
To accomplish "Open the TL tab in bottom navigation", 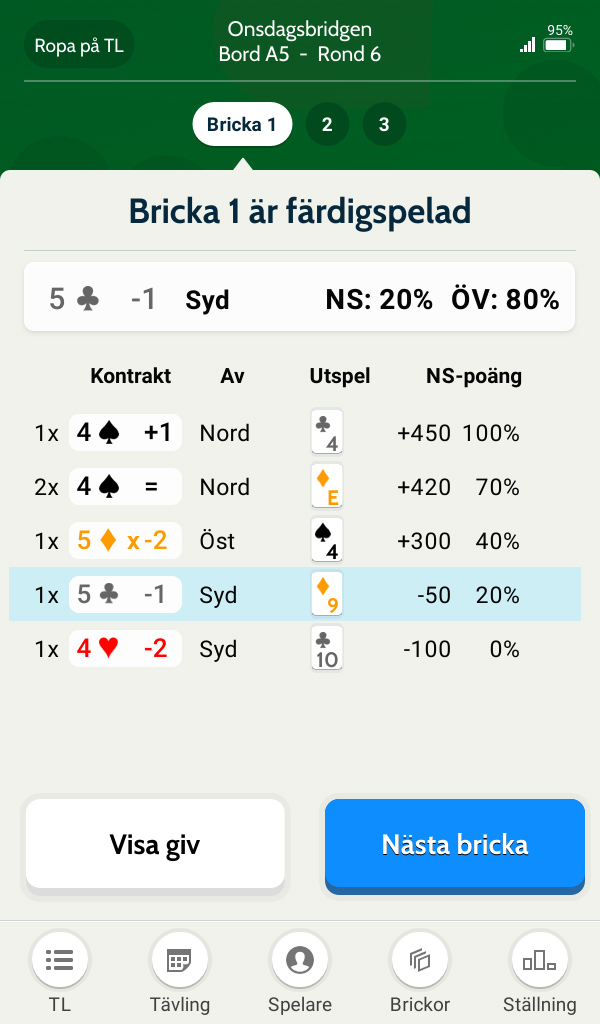I will tap(59, 972).
